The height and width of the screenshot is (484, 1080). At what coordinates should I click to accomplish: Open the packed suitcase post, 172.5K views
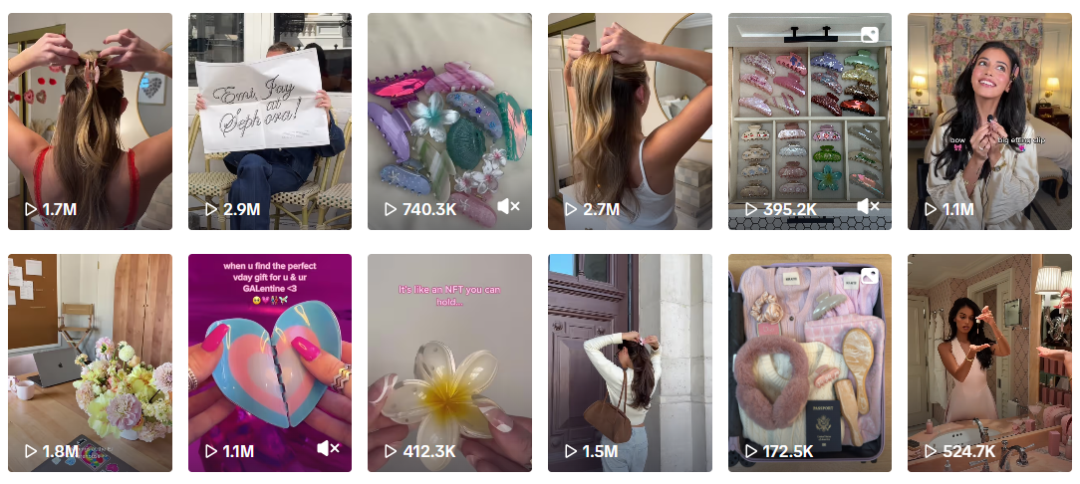(810, 360)
